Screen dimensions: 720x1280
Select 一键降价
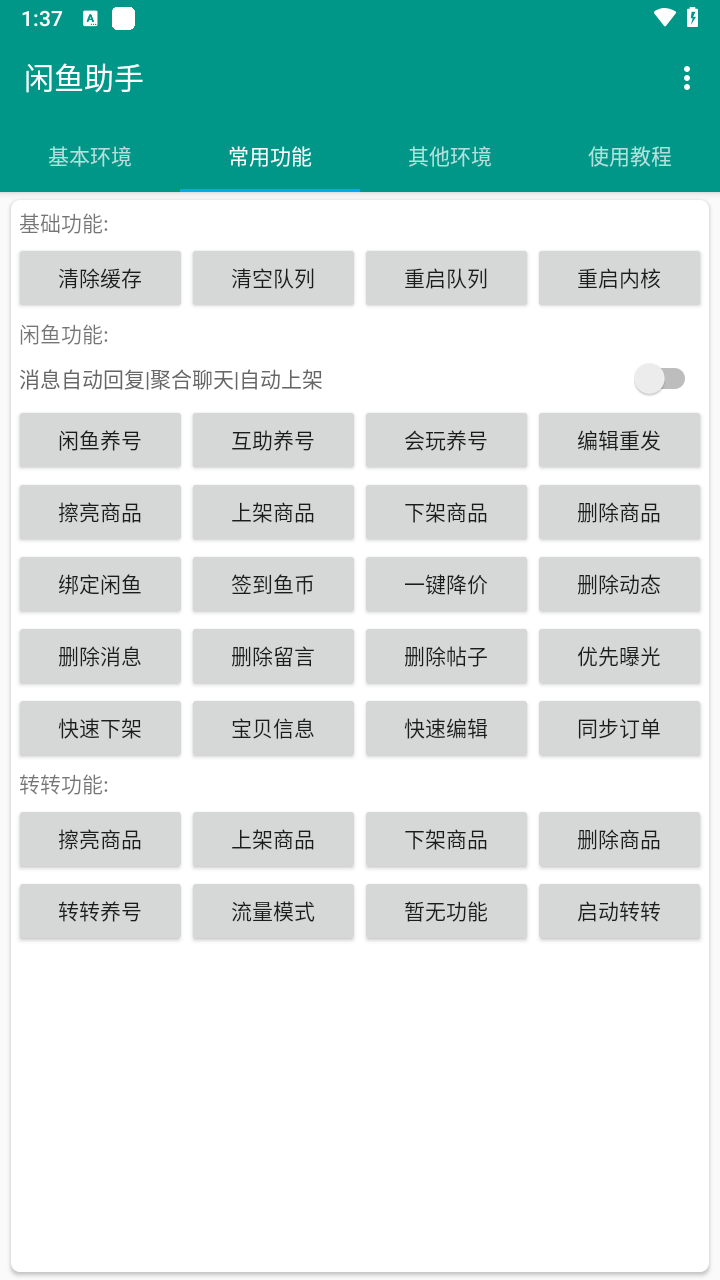[446, 584]
